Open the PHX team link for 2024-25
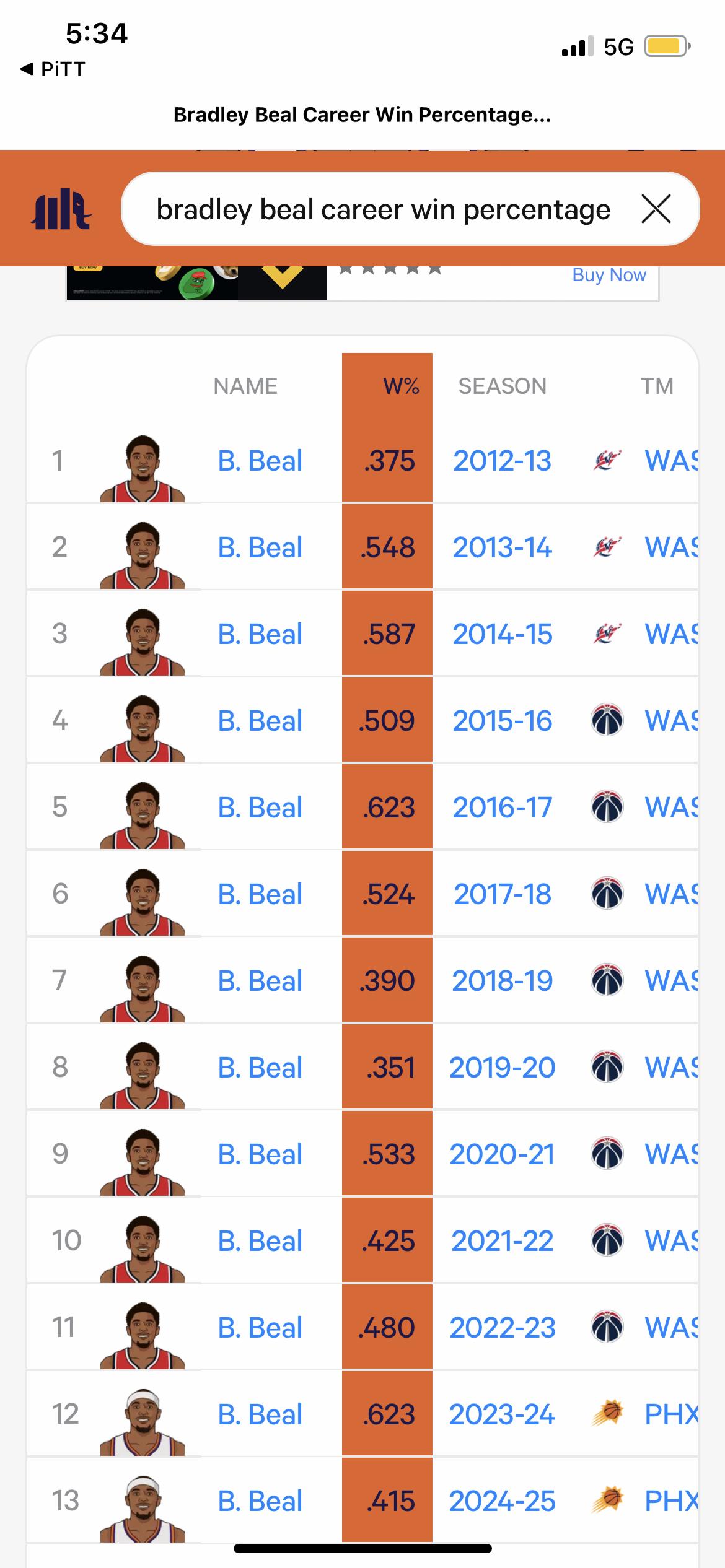This screenshot has width=725, height=1568. point(670,1501)
